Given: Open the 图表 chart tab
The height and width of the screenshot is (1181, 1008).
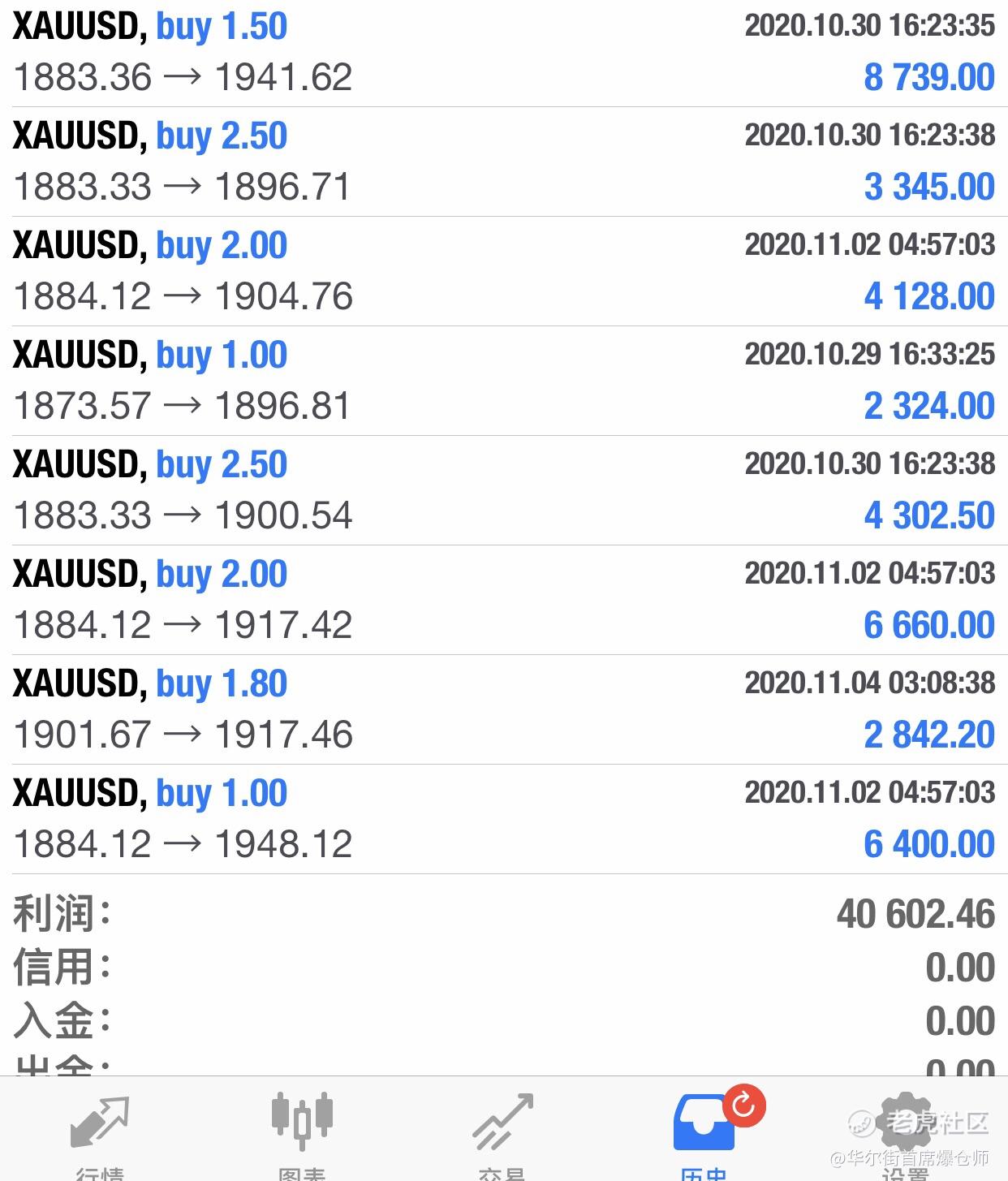Looking at the screenshot, I should [x=302, y=1132].
